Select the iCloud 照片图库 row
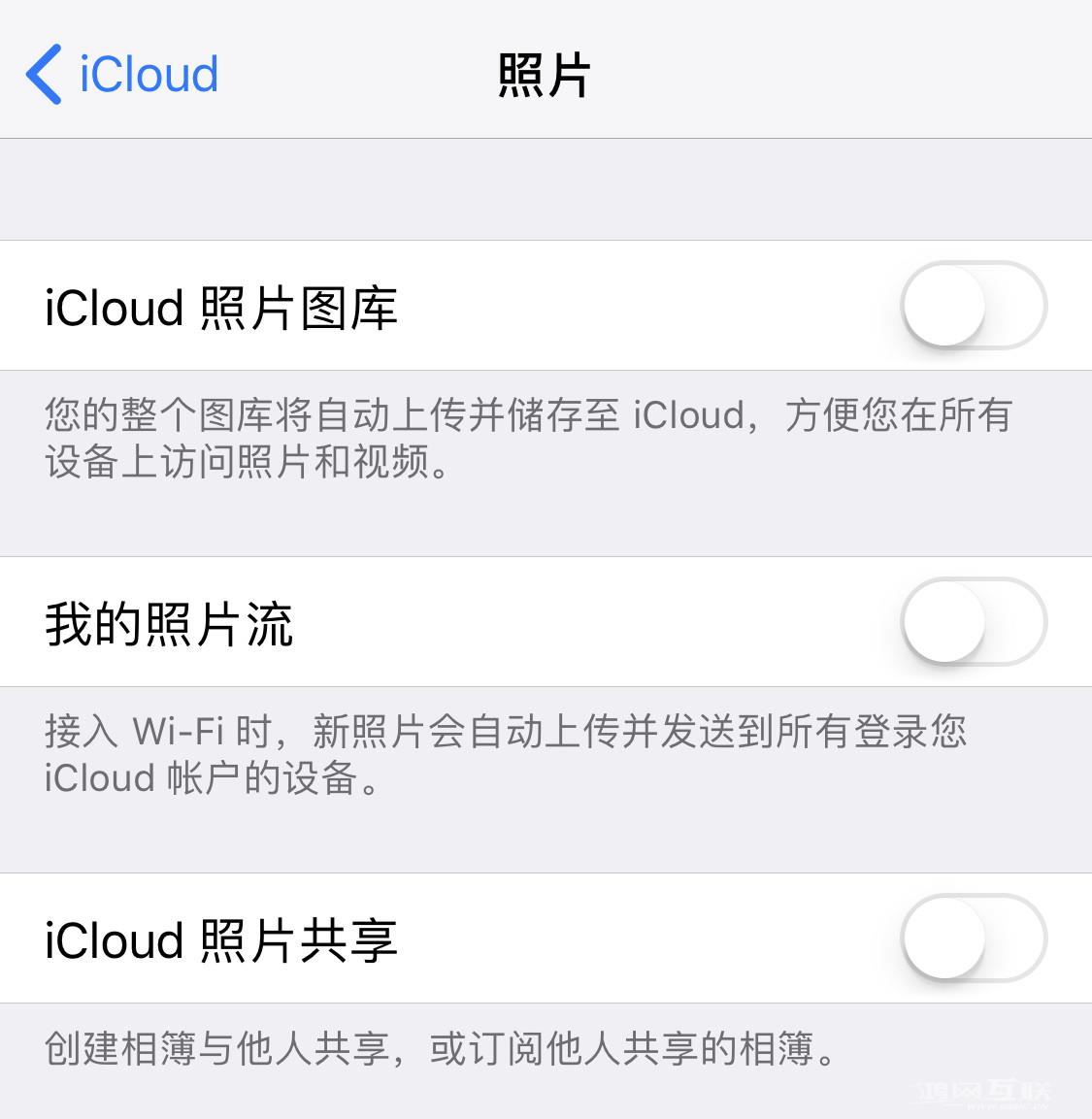The height and width of the screenshot is (1119, 1092). 388,307
